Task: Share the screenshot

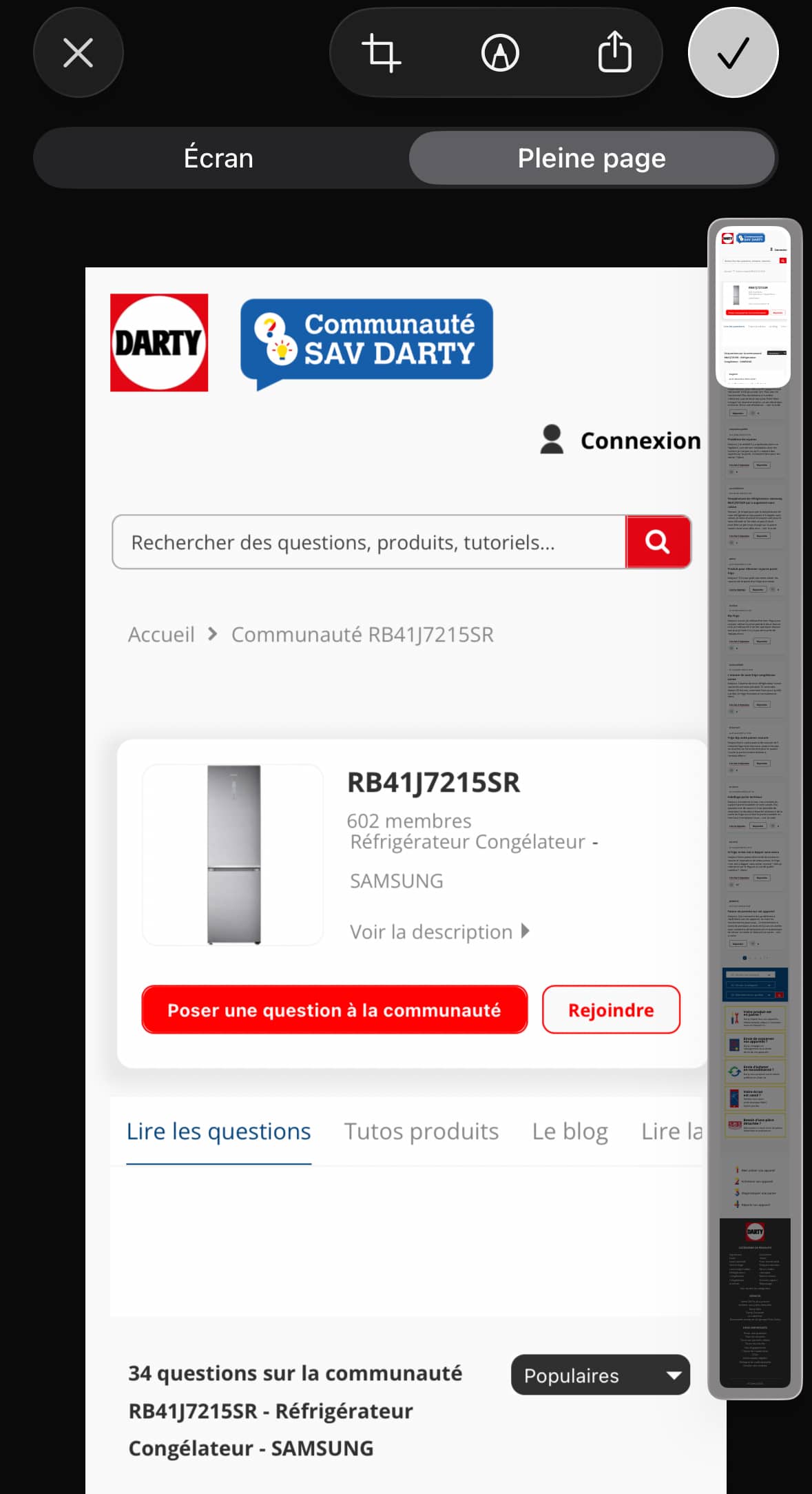Action: pyautogui.click(x=614, y=52)
